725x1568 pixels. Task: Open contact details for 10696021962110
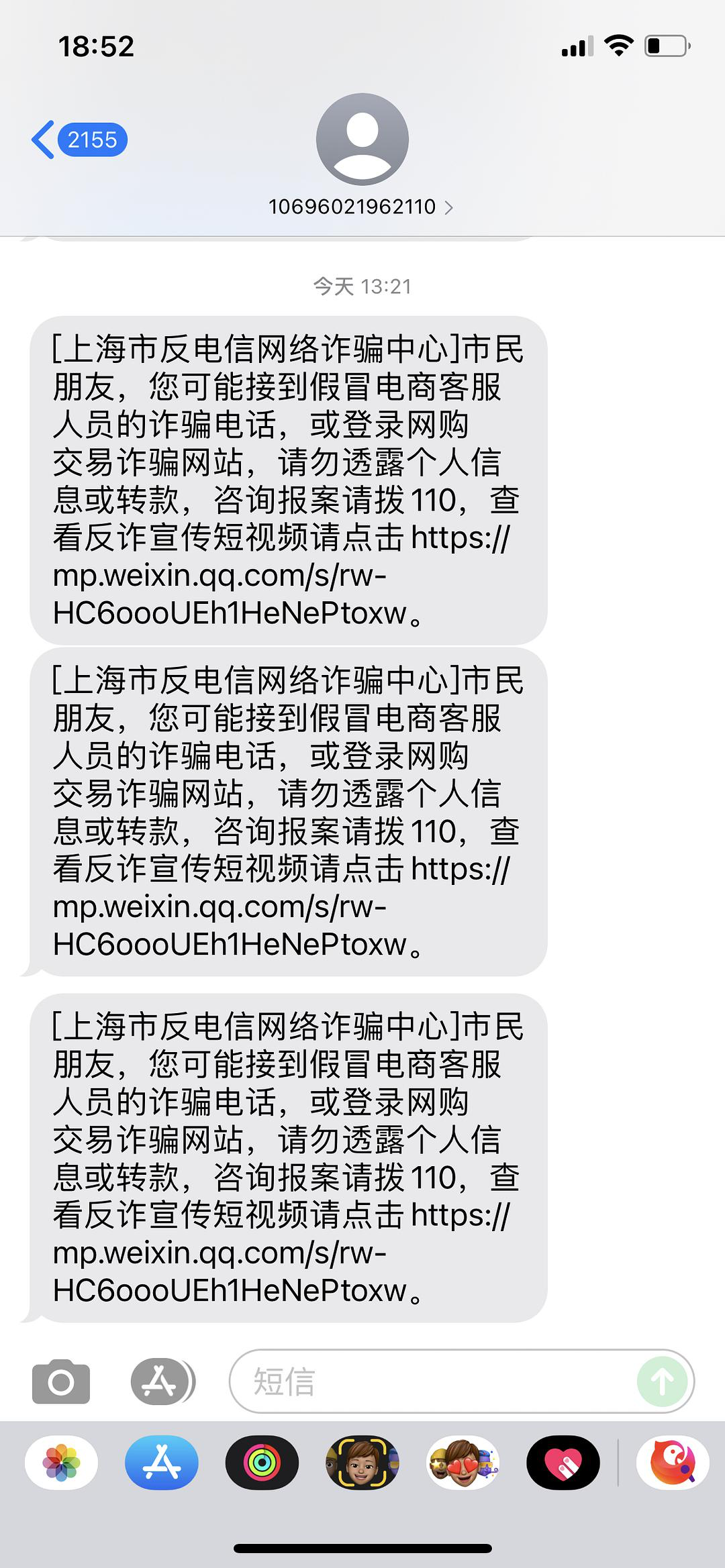[x=362, y=156]
